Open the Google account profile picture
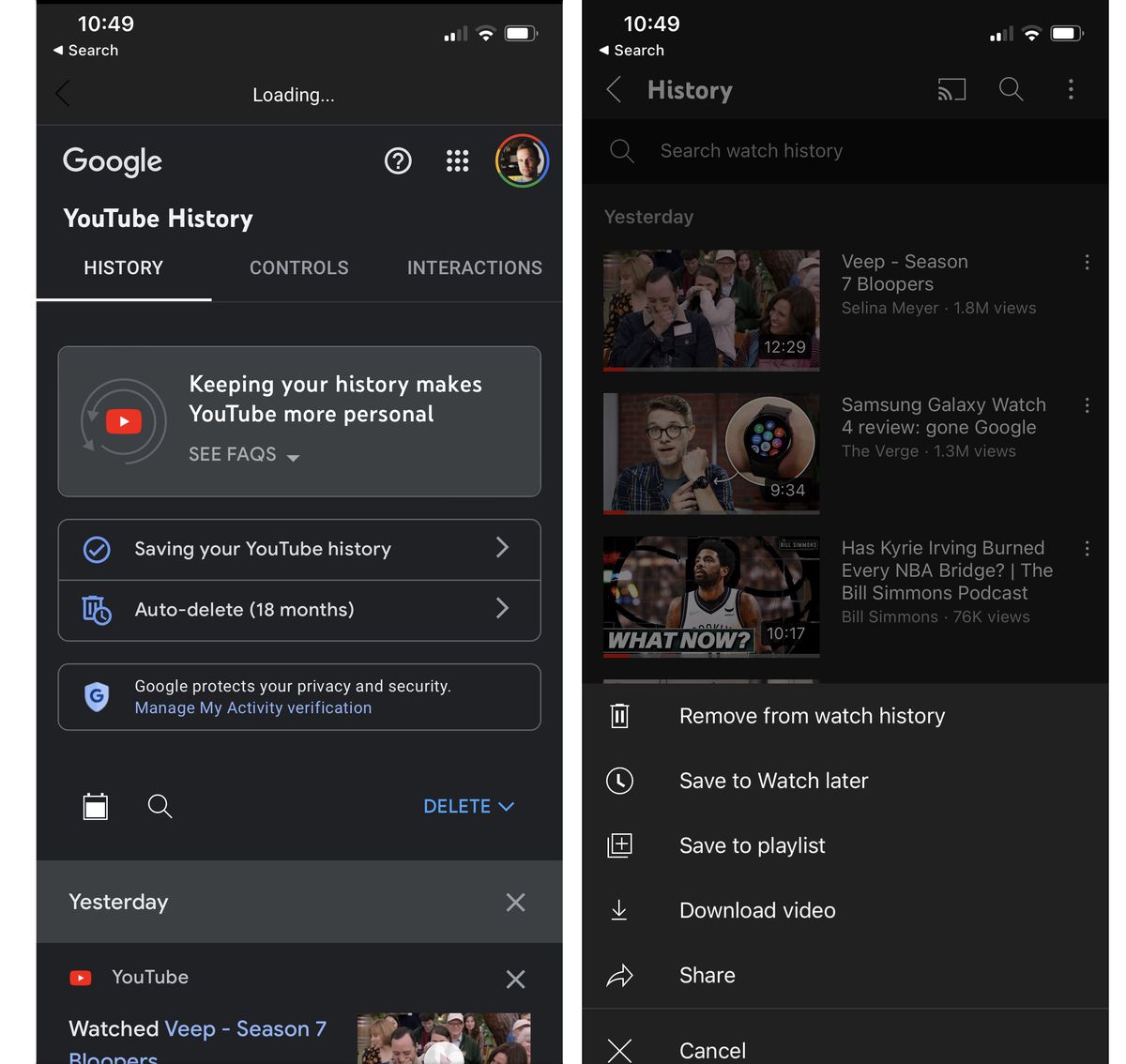 522,161
